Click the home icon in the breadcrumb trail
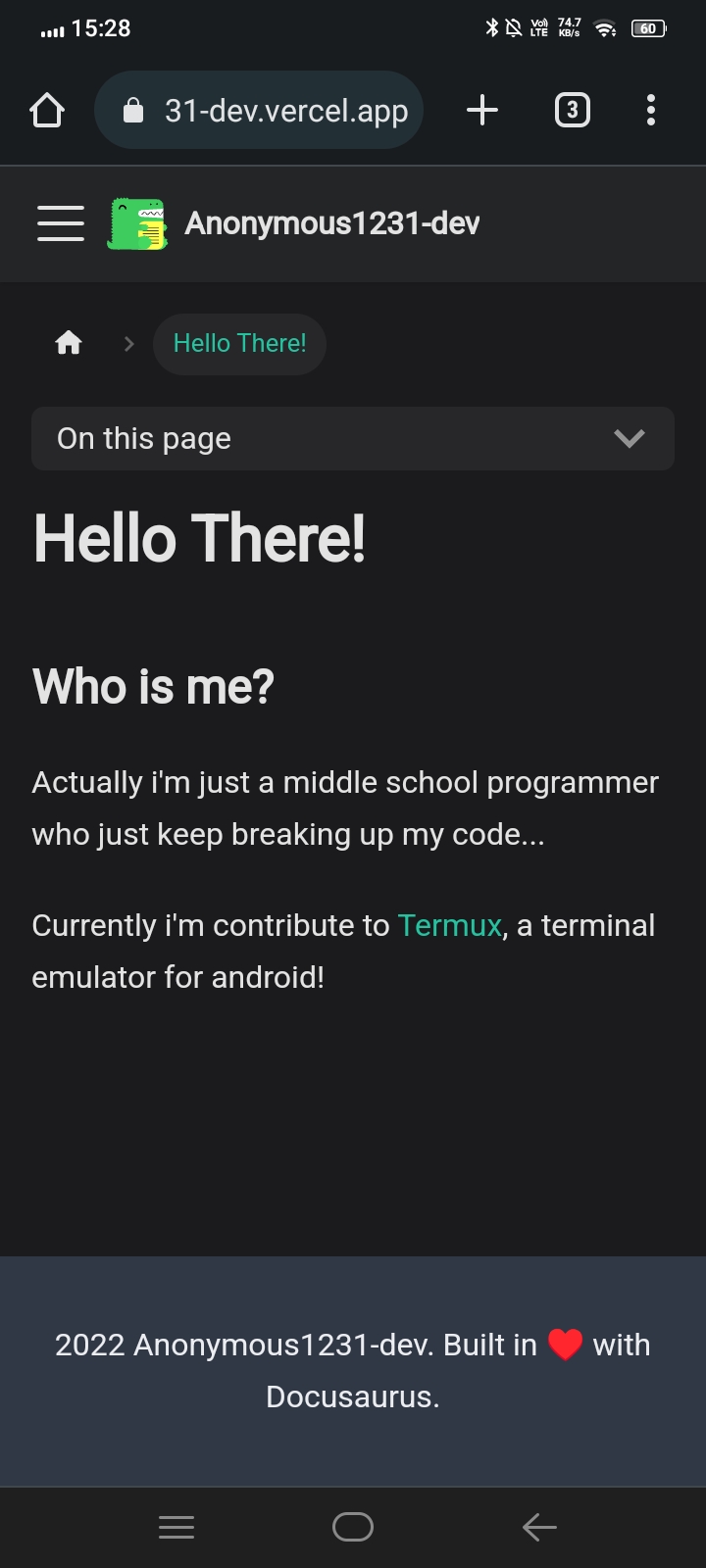 pyautogui.click(x=68, y=343)
